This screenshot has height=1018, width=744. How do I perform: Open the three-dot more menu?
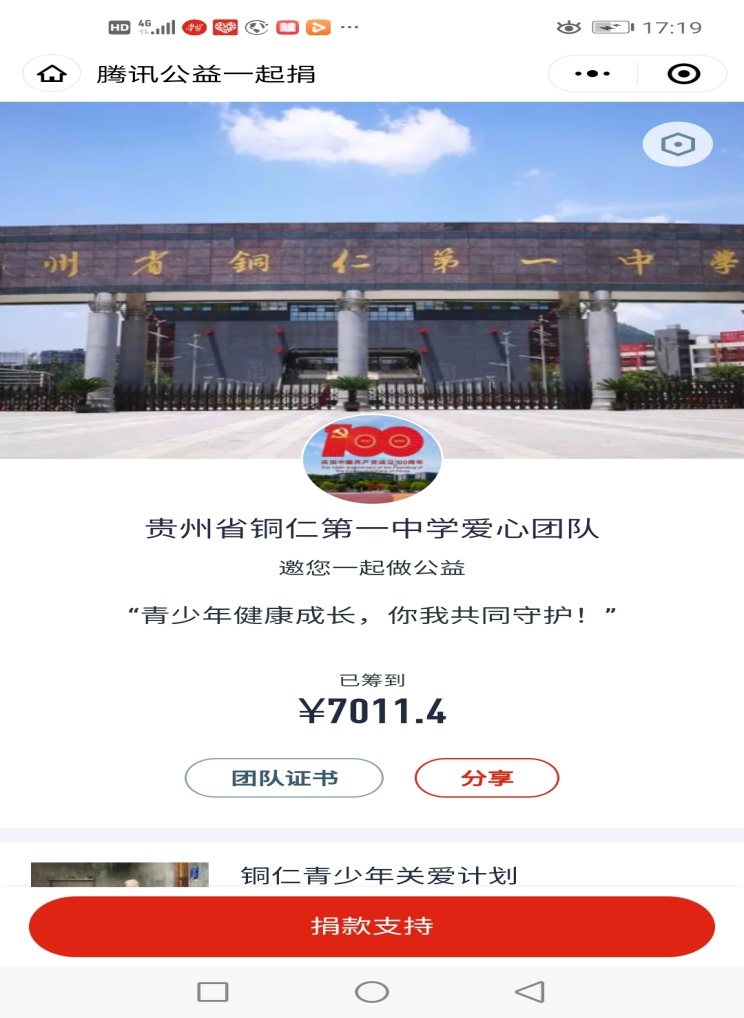pyautogui.click(x=592, y=74)
